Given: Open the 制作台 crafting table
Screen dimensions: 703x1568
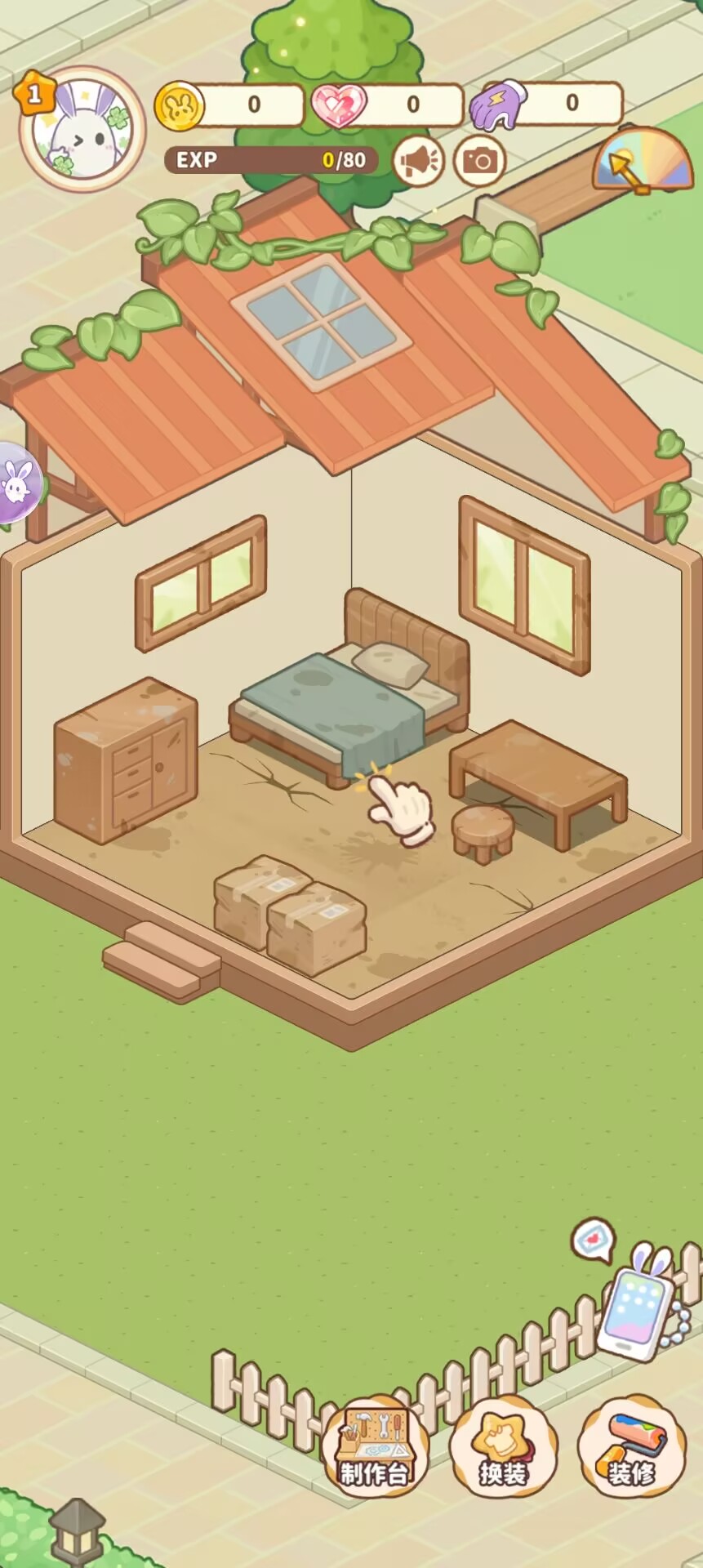Looking at the screenshot, I should 376,1446.
